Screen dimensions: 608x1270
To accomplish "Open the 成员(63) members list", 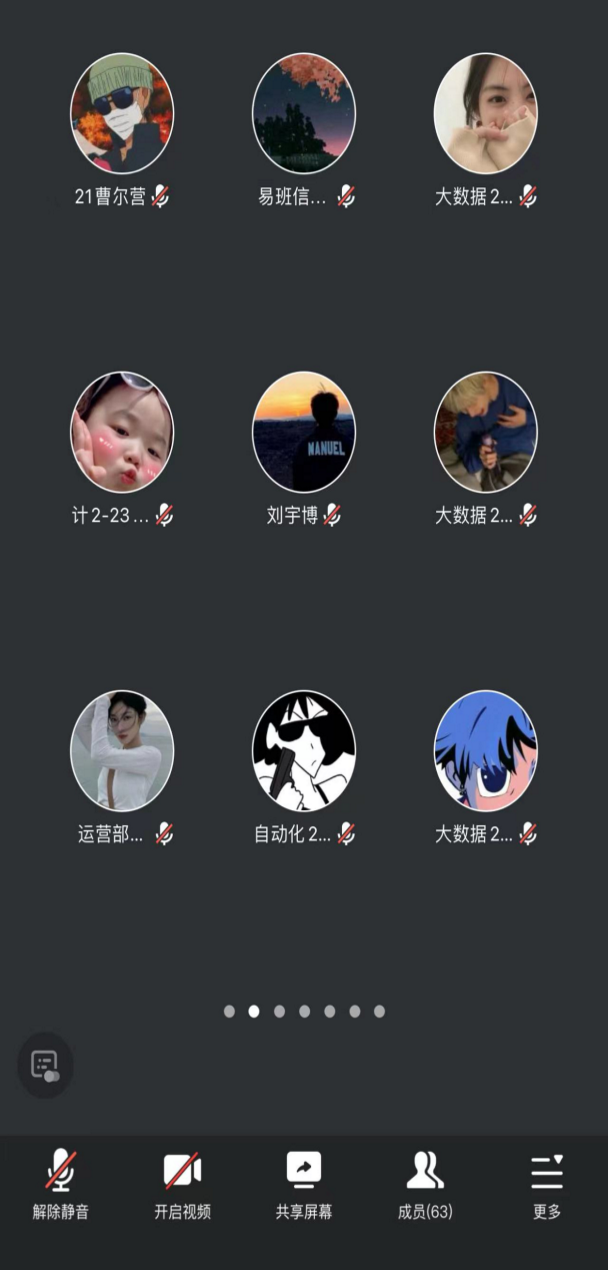I will (x=425, y=1185).
